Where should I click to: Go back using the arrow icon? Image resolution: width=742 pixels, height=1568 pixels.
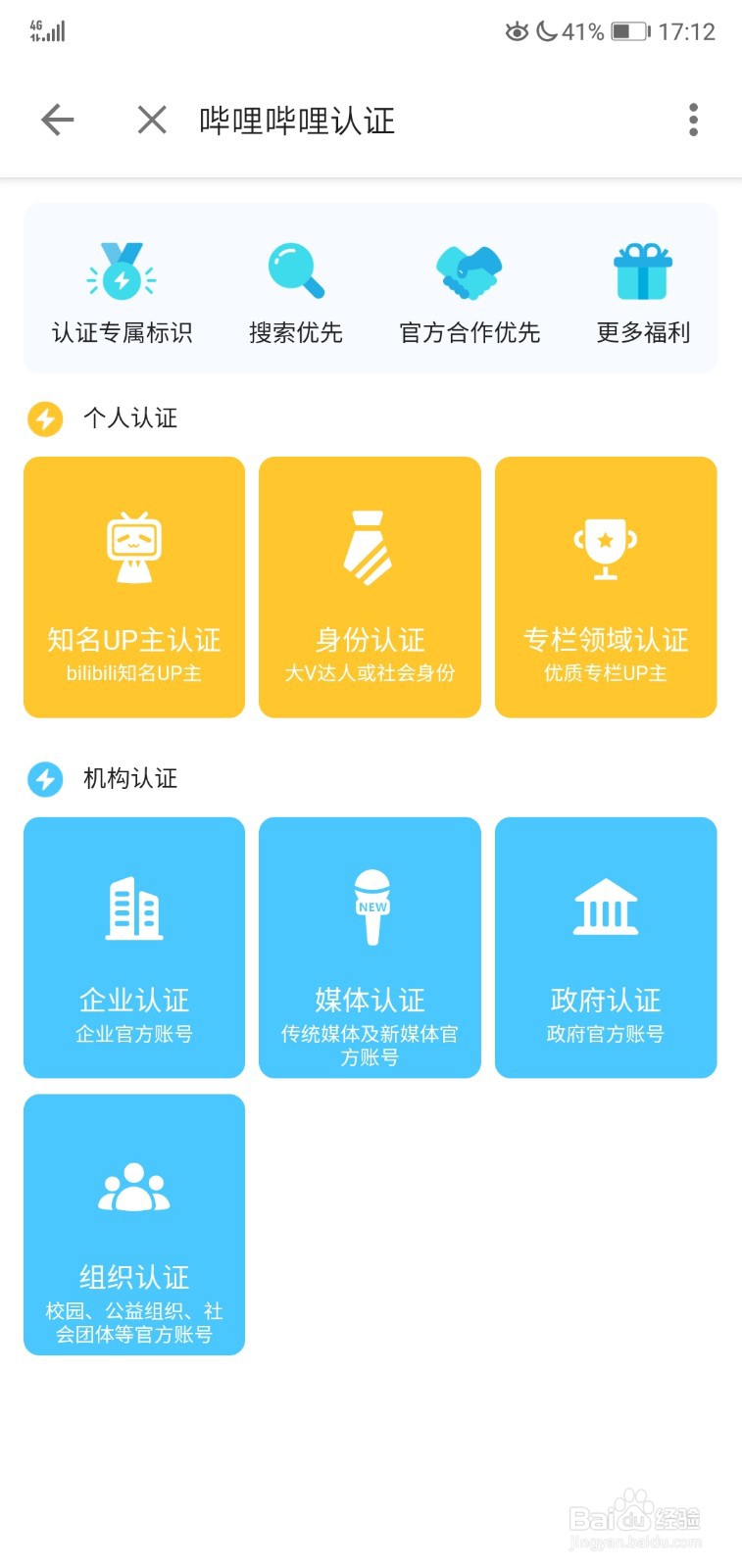(x=58, y=120)
